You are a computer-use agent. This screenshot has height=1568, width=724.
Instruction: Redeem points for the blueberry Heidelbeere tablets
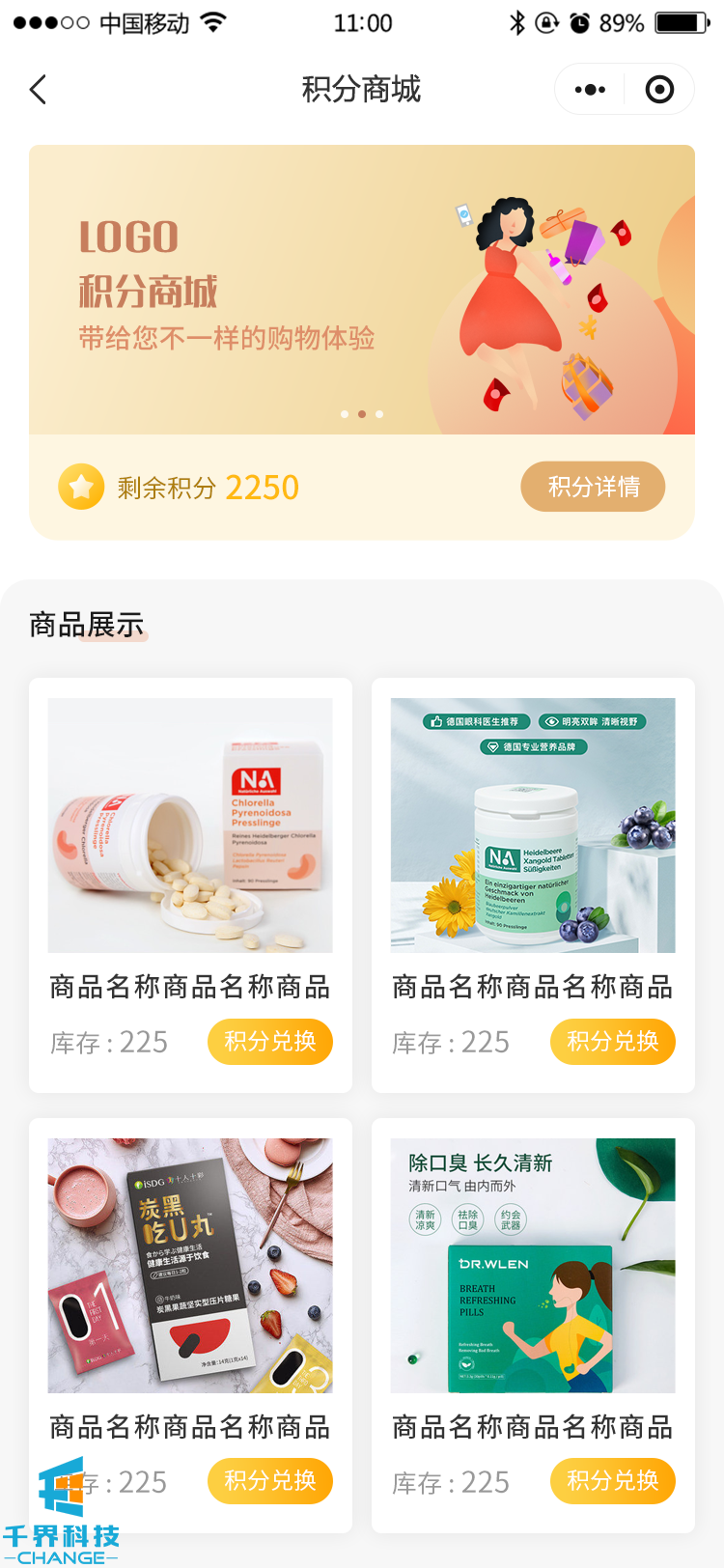[613, 1042]
